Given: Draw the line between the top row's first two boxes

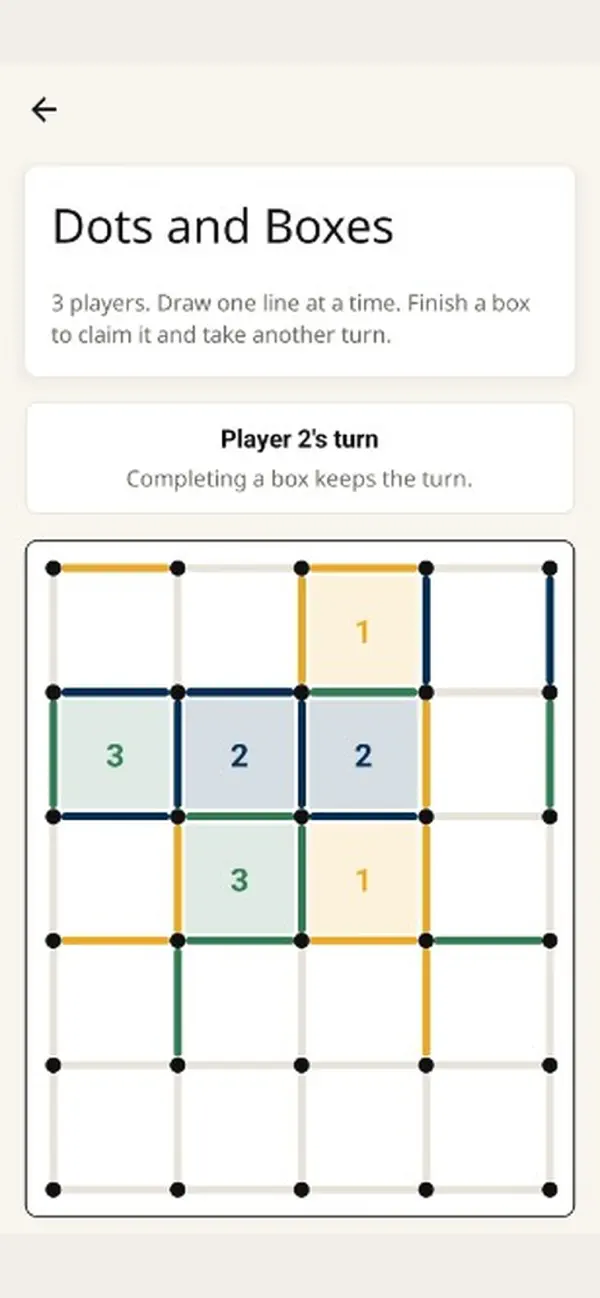Looking at the screenshot, I should tap(178, 630).
